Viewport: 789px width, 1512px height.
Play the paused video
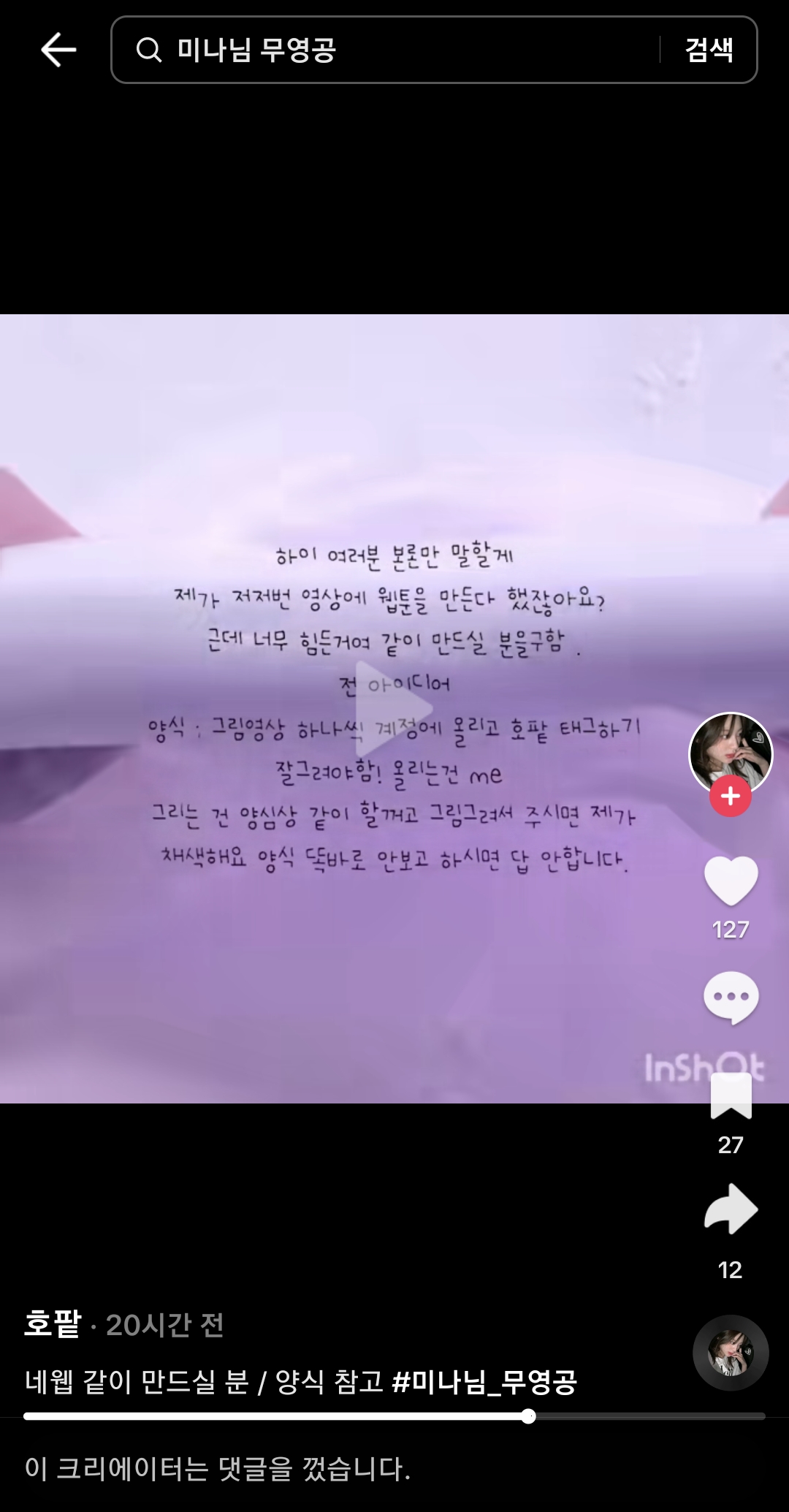pyautogui.click(x=394, y=708)
